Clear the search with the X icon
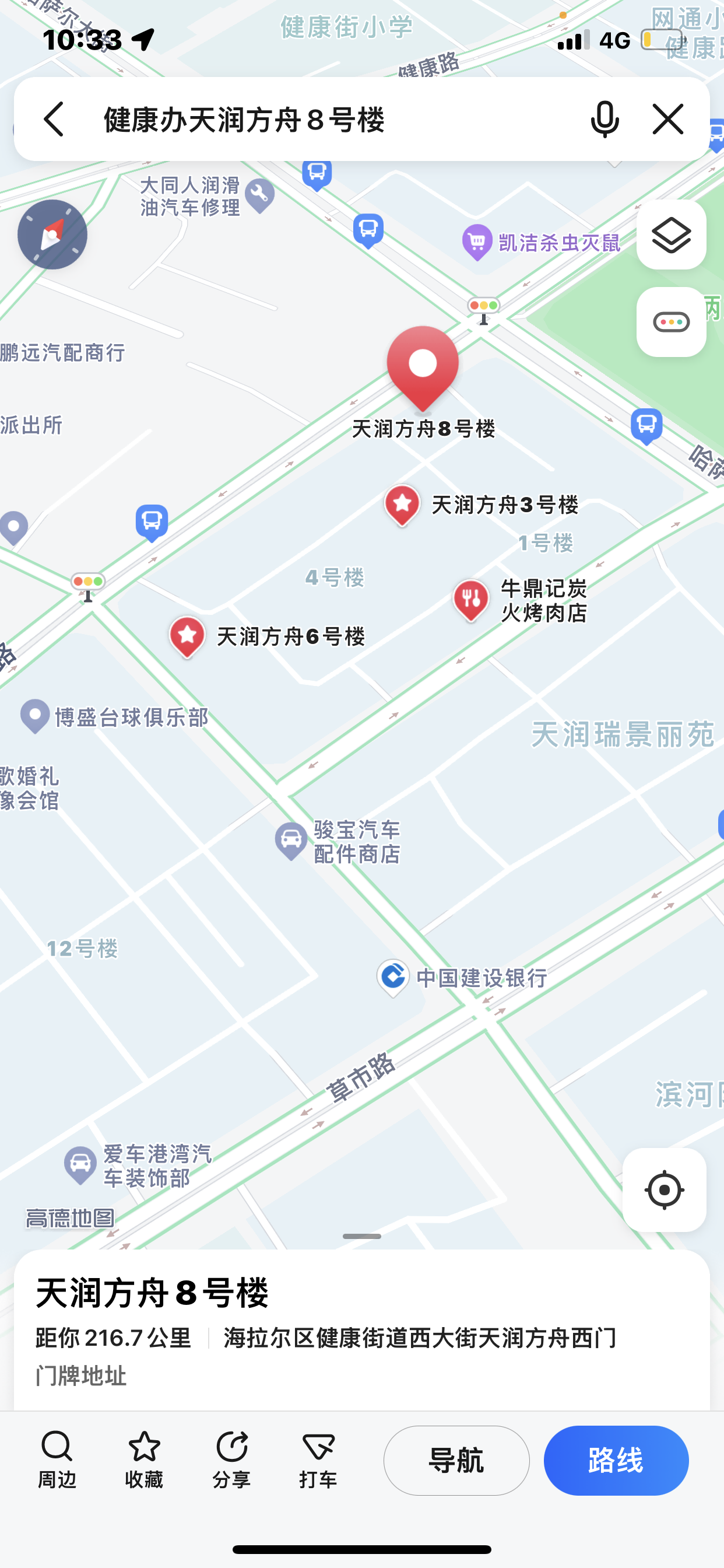 [667, 120]
